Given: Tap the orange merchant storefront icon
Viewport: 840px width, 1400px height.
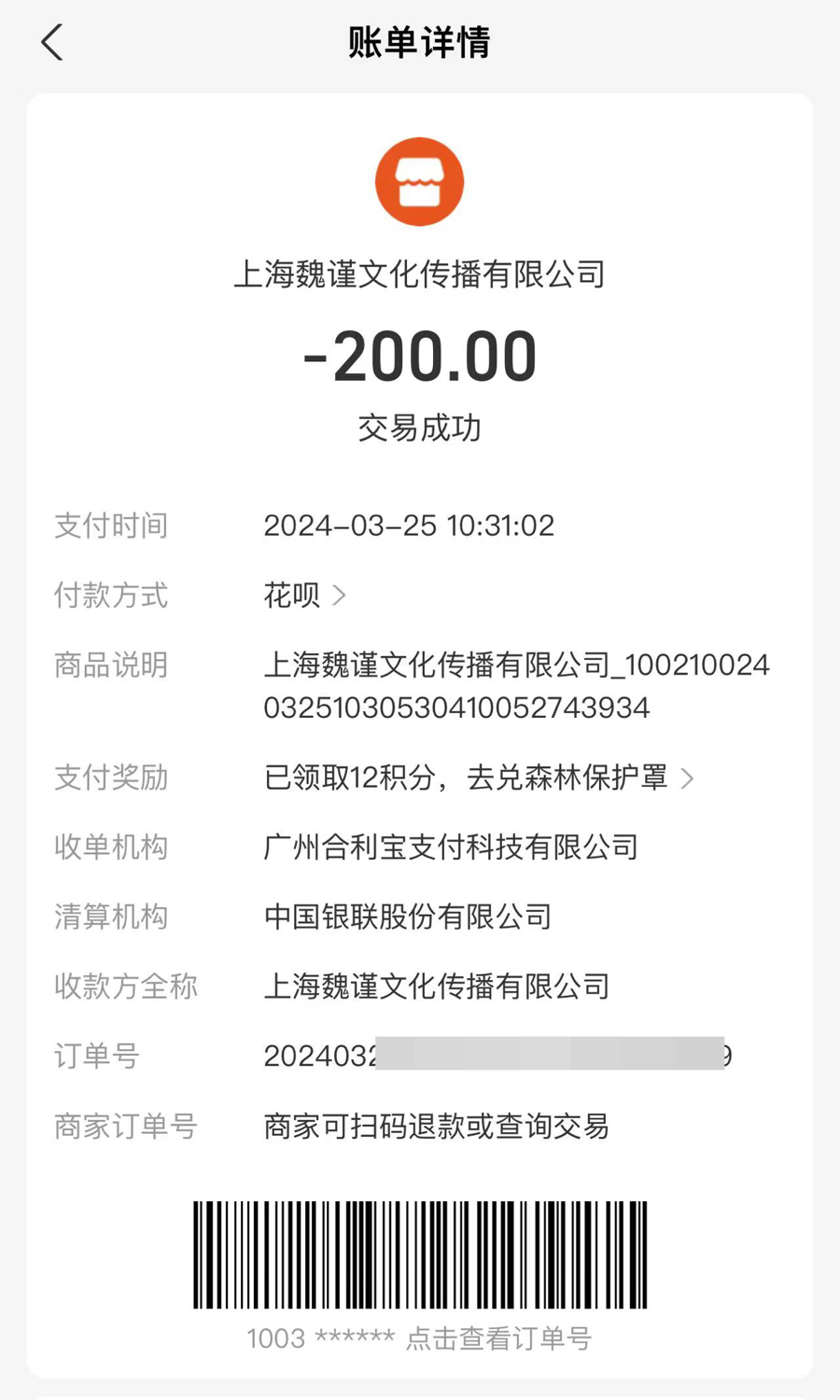Looking at the screenshot, I should 420,180.
